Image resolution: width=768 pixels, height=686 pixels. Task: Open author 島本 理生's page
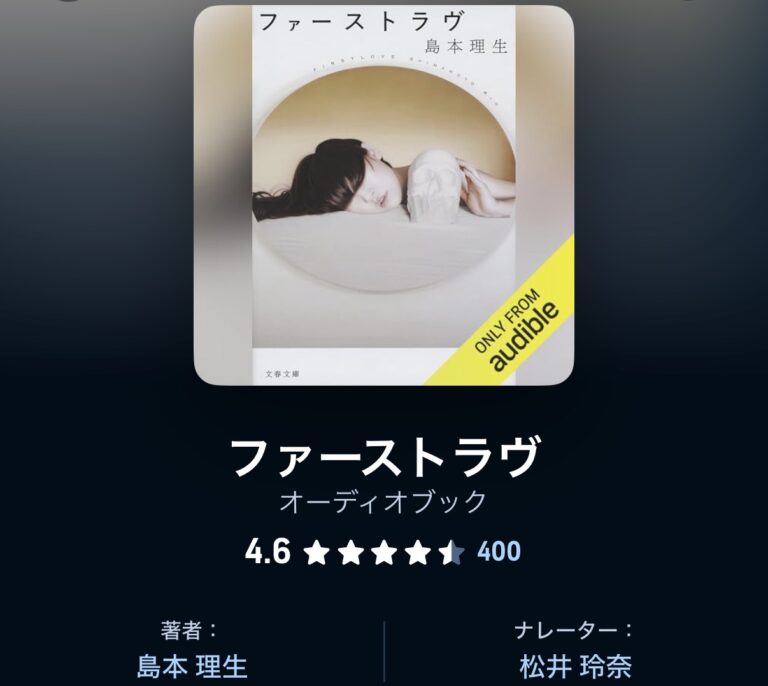(x=191, y=665)
